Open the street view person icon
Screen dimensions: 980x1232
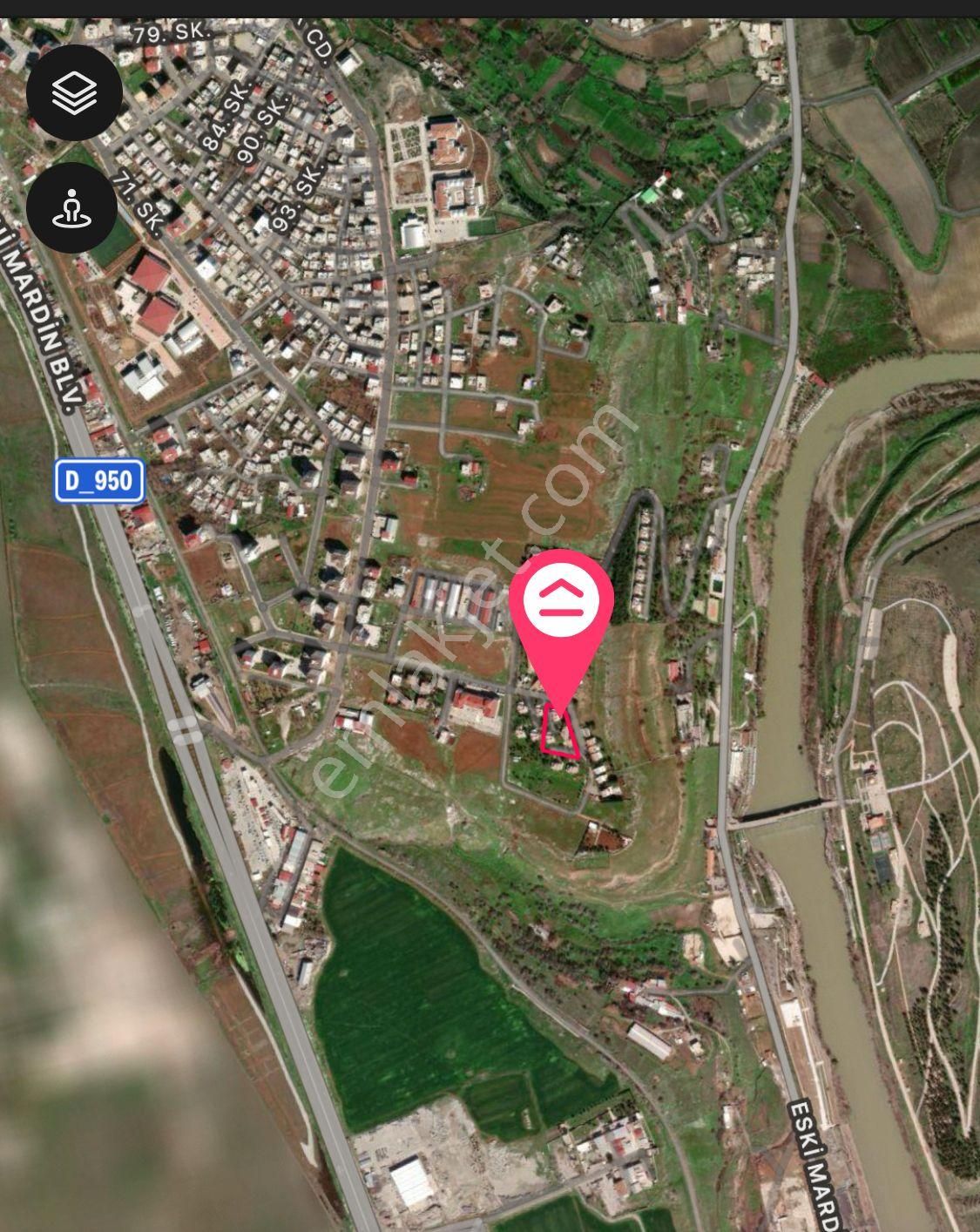point(71,207)
